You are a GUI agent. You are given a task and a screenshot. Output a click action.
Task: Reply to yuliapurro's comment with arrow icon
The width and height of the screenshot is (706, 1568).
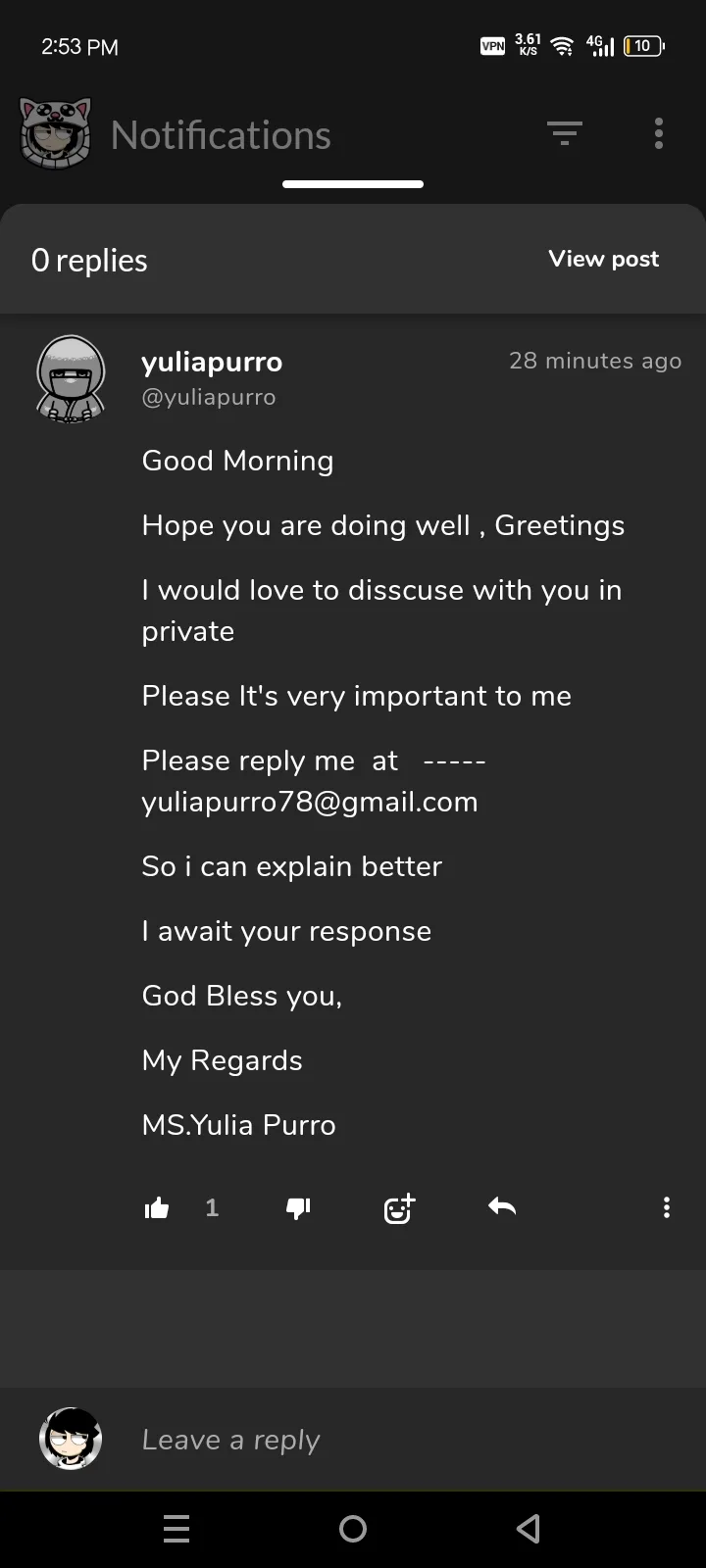click(x=502, y=1207)
